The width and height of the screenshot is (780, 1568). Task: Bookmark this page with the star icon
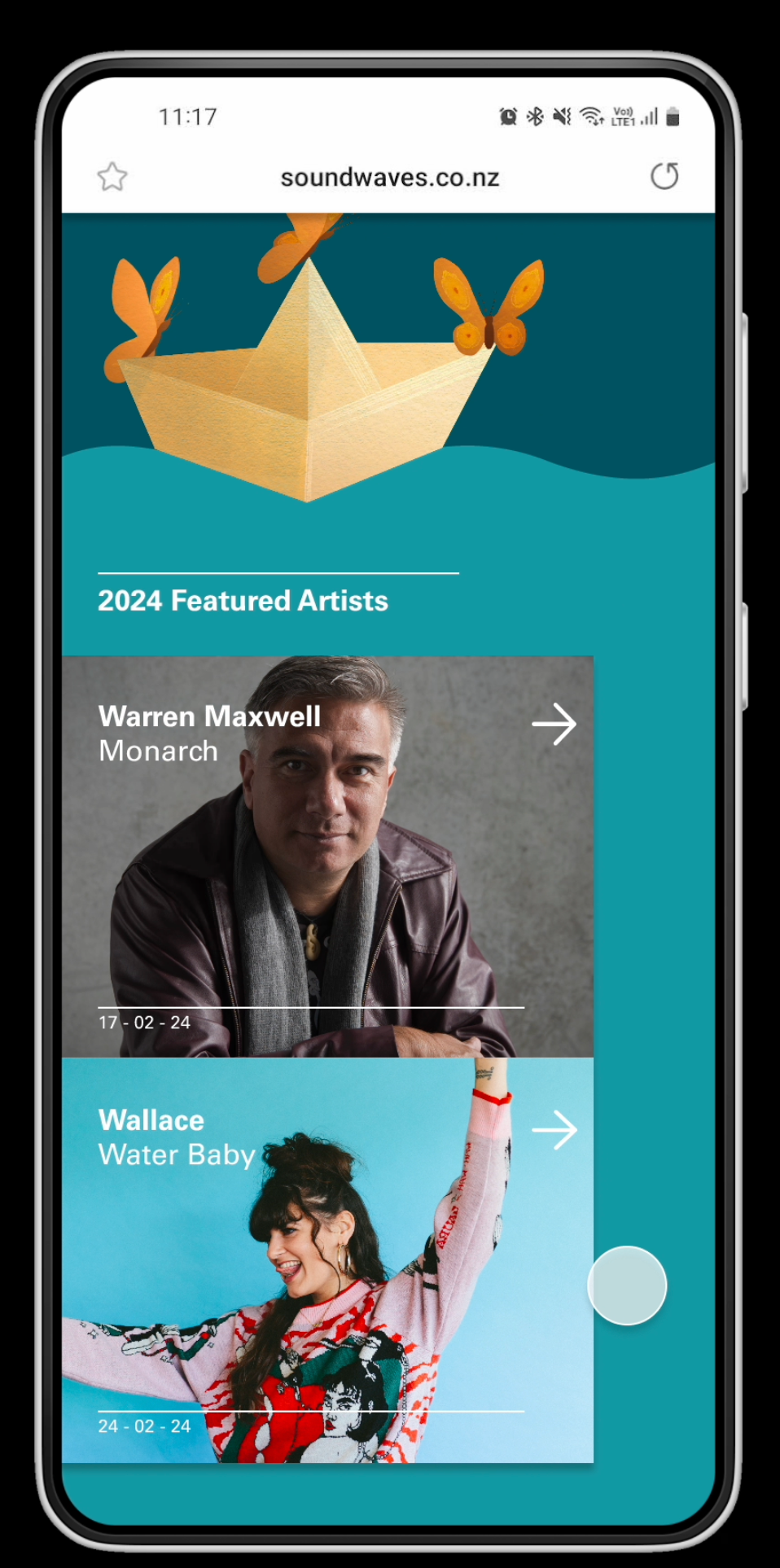[112, 177]
